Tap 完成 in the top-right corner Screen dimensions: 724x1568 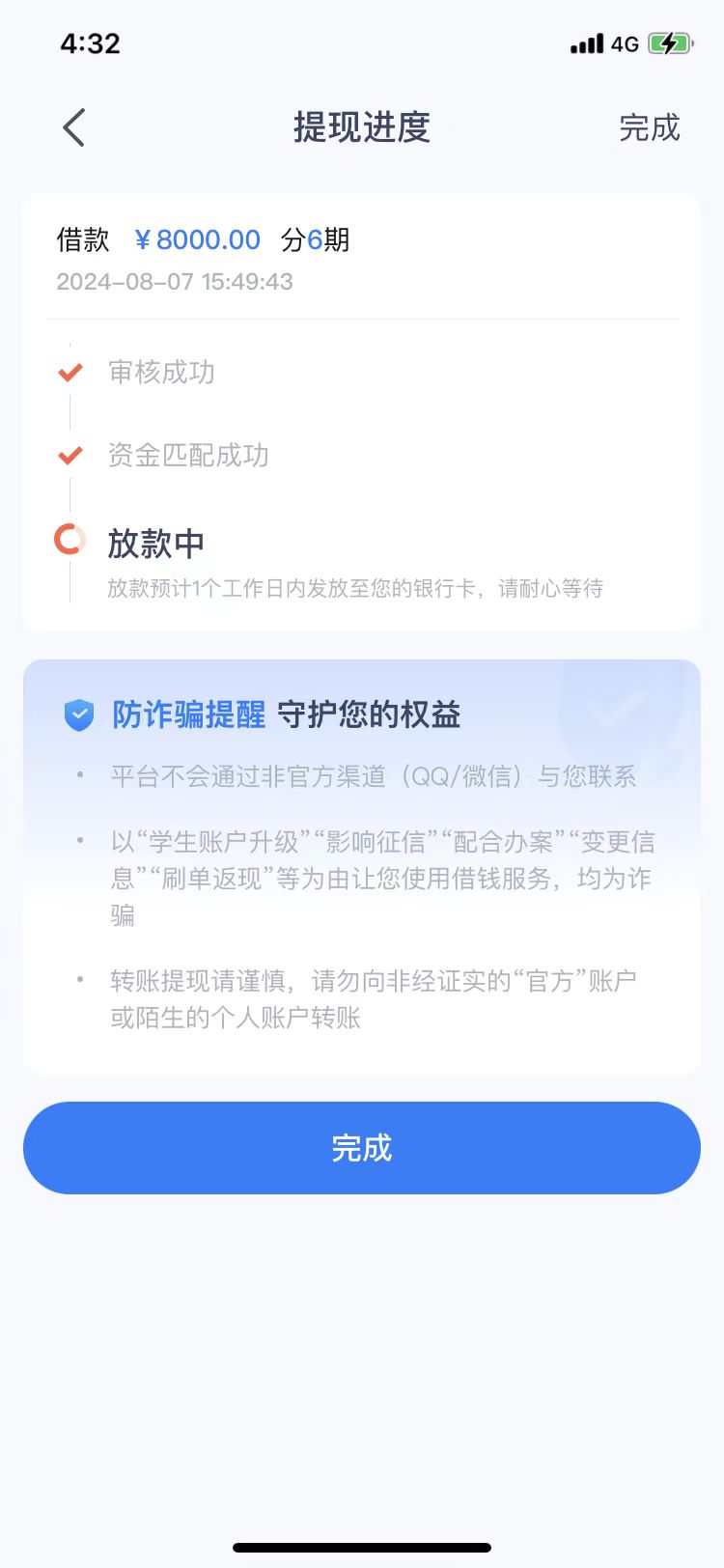click(x=650, y=127)
